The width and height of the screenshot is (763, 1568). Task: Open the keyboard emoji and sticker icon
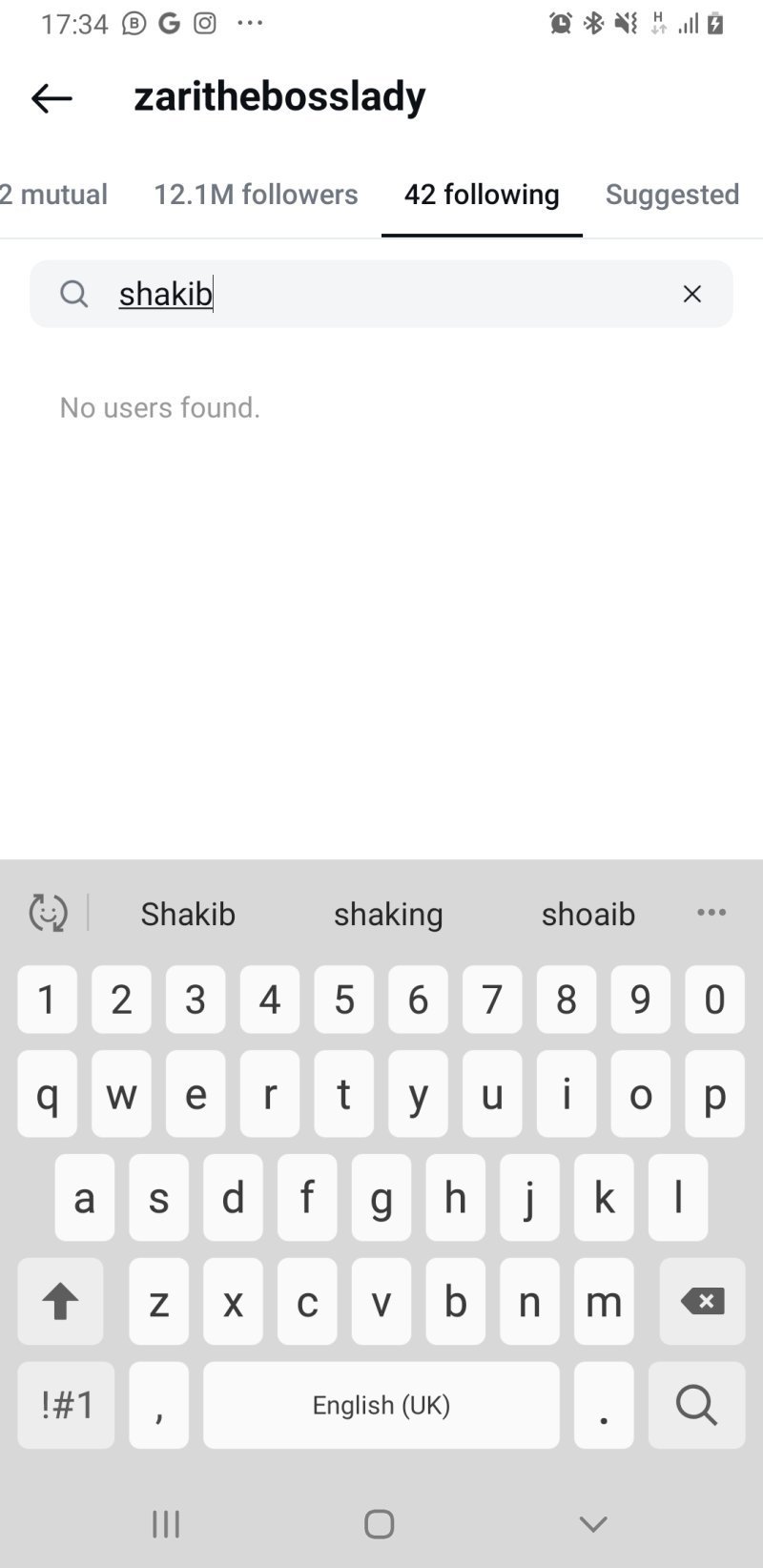tap(48, 913)
